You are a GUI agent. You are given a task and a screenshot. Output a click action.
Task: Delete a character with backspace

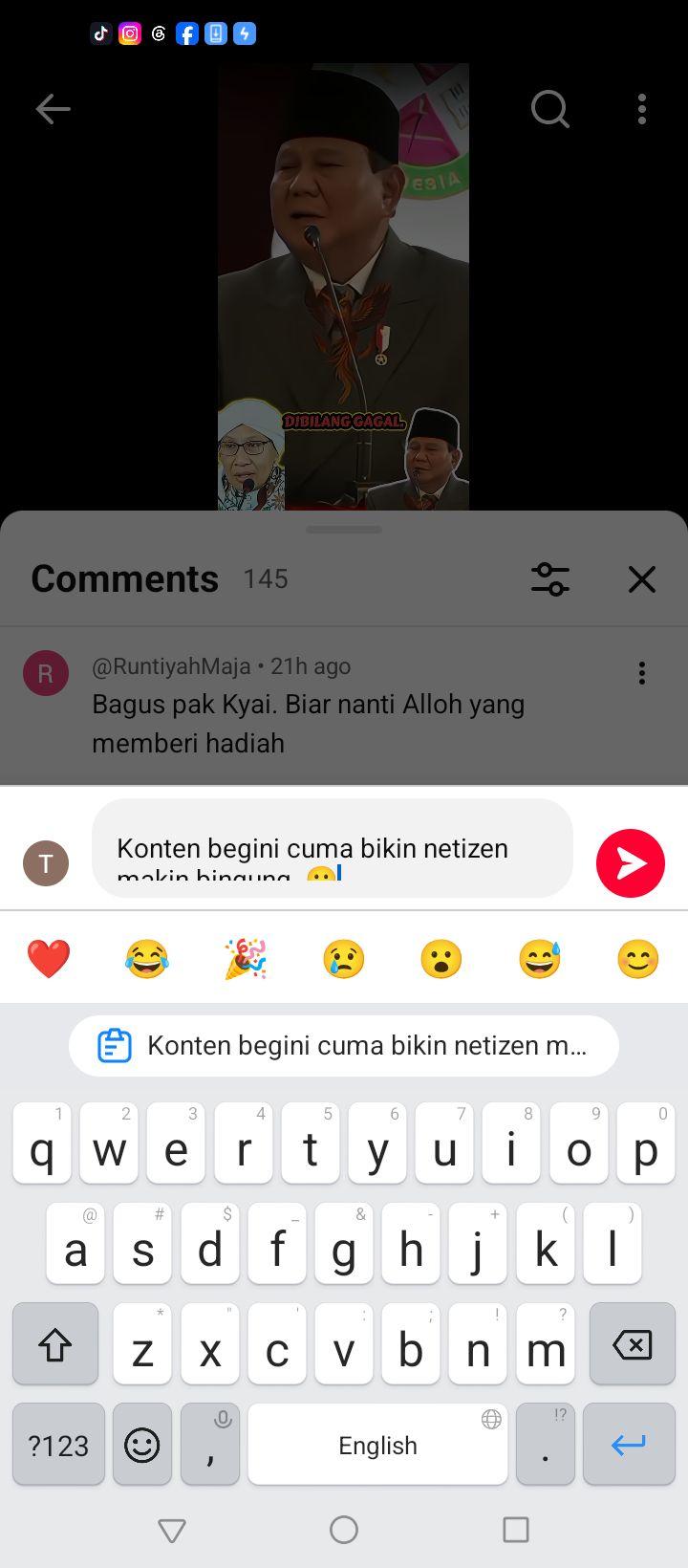coord(632,1344)
